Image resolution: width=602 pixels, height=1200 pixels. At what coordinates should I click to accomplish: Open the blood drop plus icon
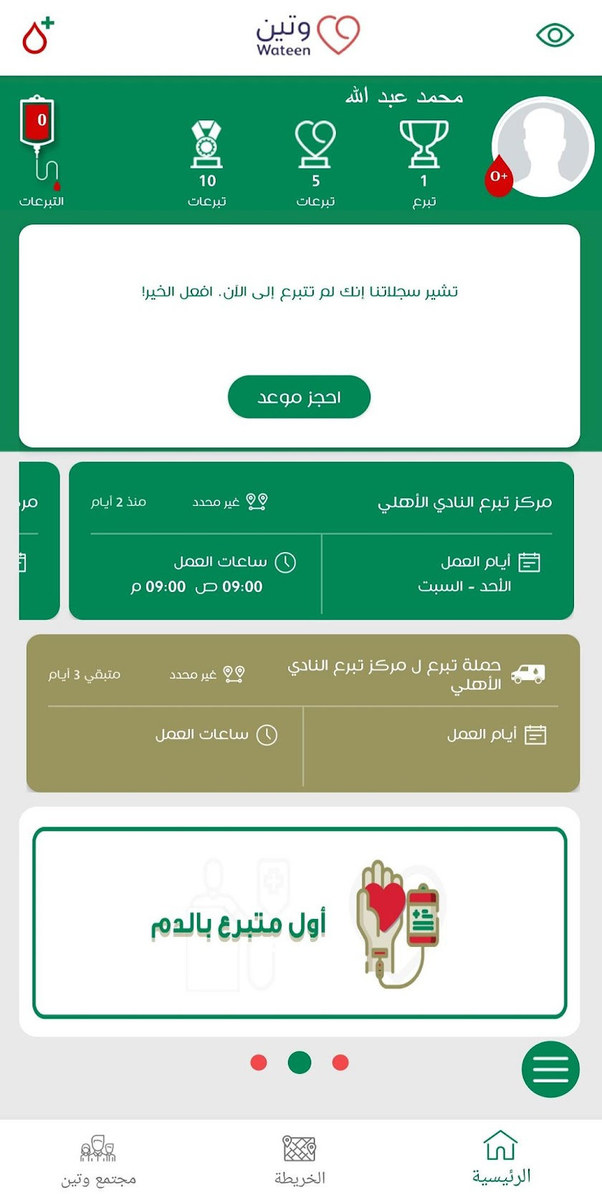38,36
